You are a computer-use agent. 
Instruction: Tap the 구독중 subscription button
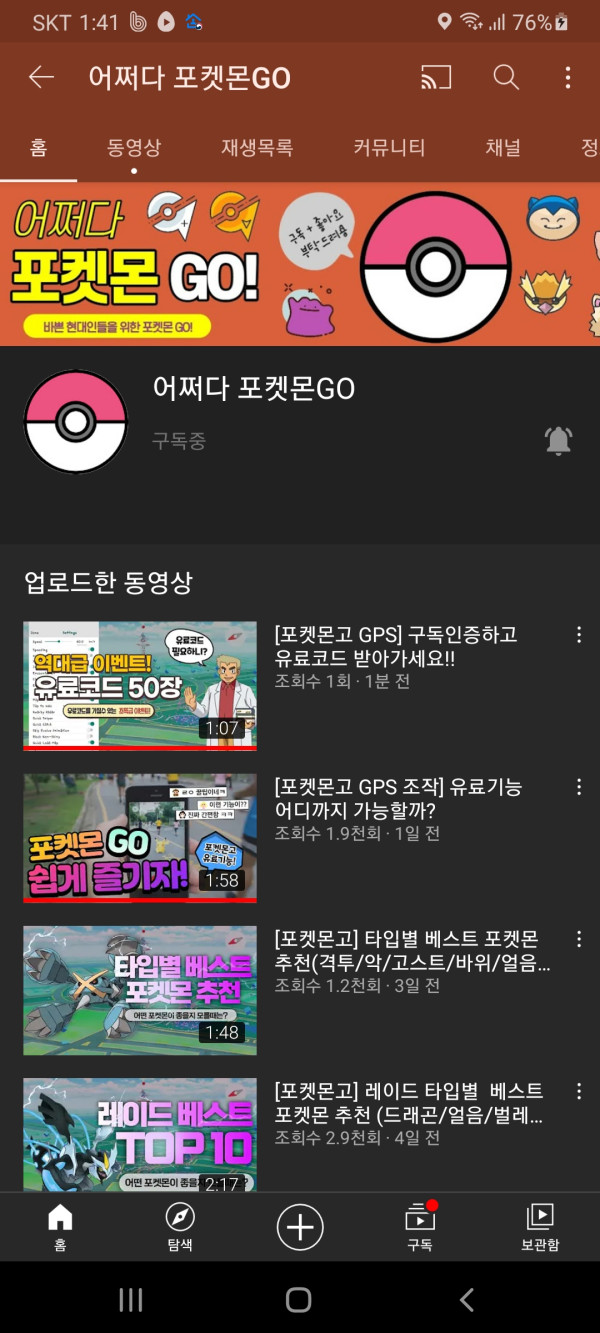point(179,441)
